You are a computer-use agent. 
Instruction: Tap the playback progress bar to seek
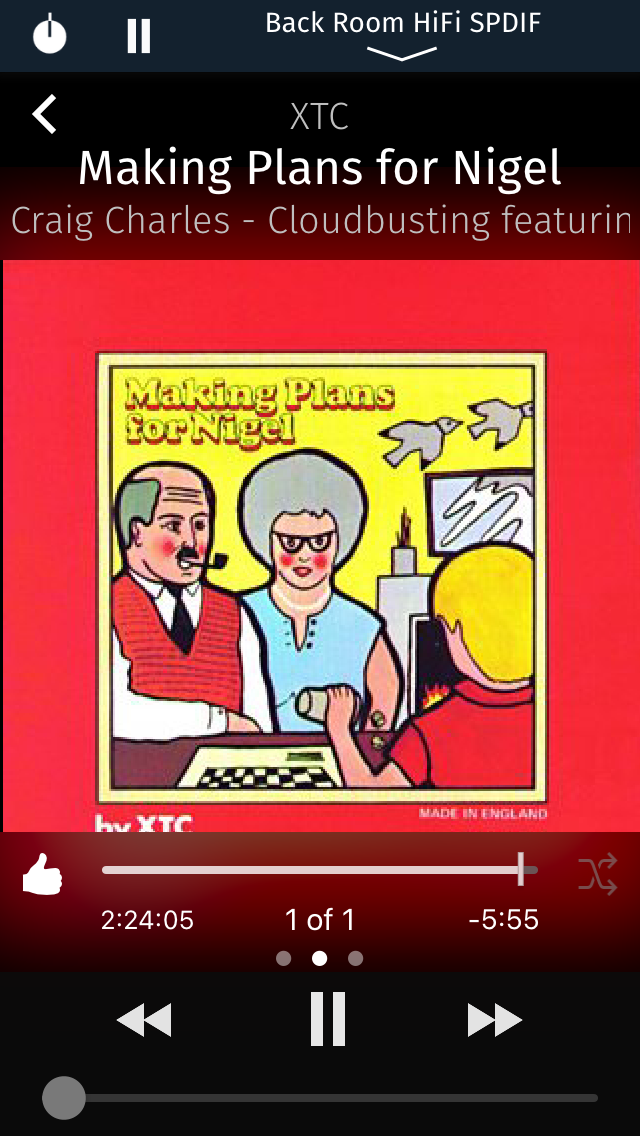tap(320, 869)
